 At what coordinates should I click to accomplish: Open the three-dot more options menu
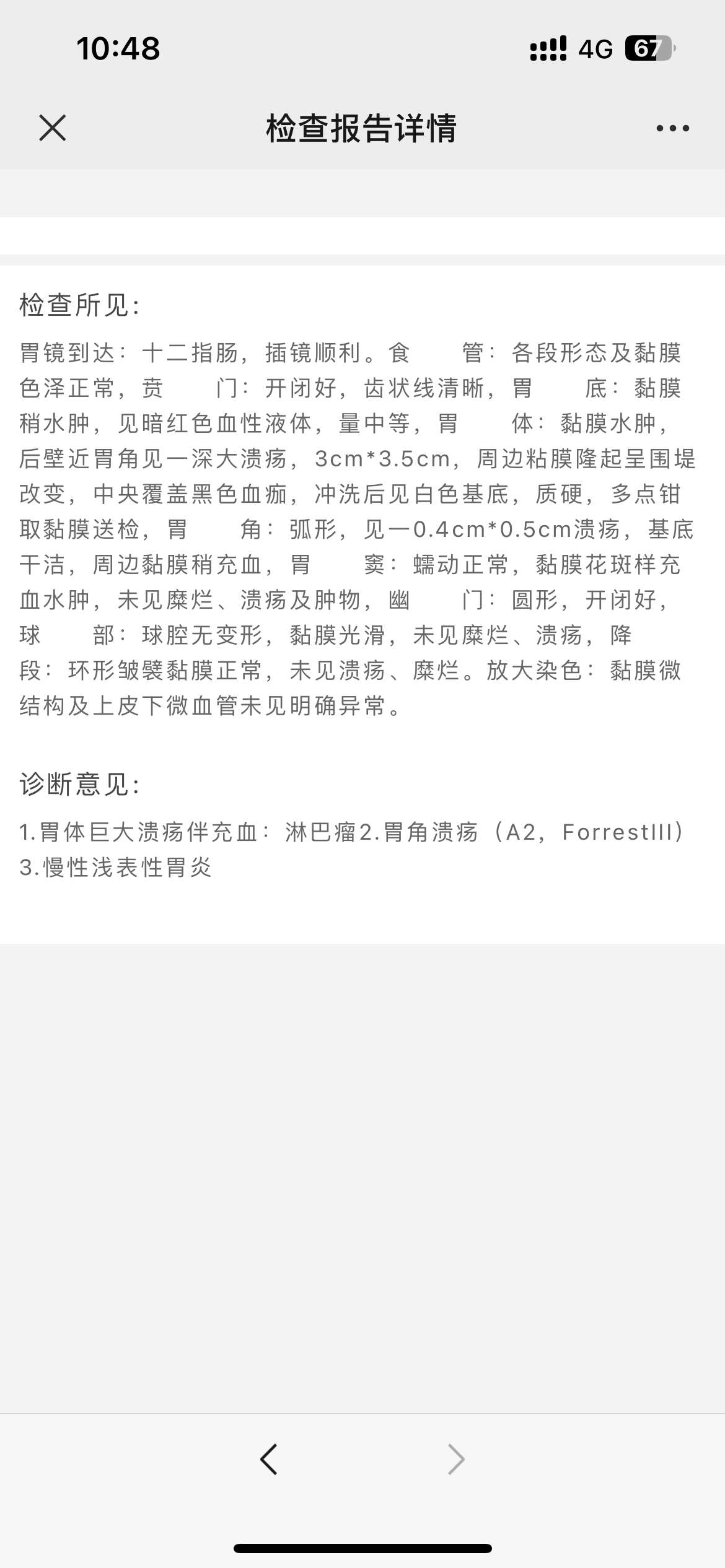coord(672,128)
